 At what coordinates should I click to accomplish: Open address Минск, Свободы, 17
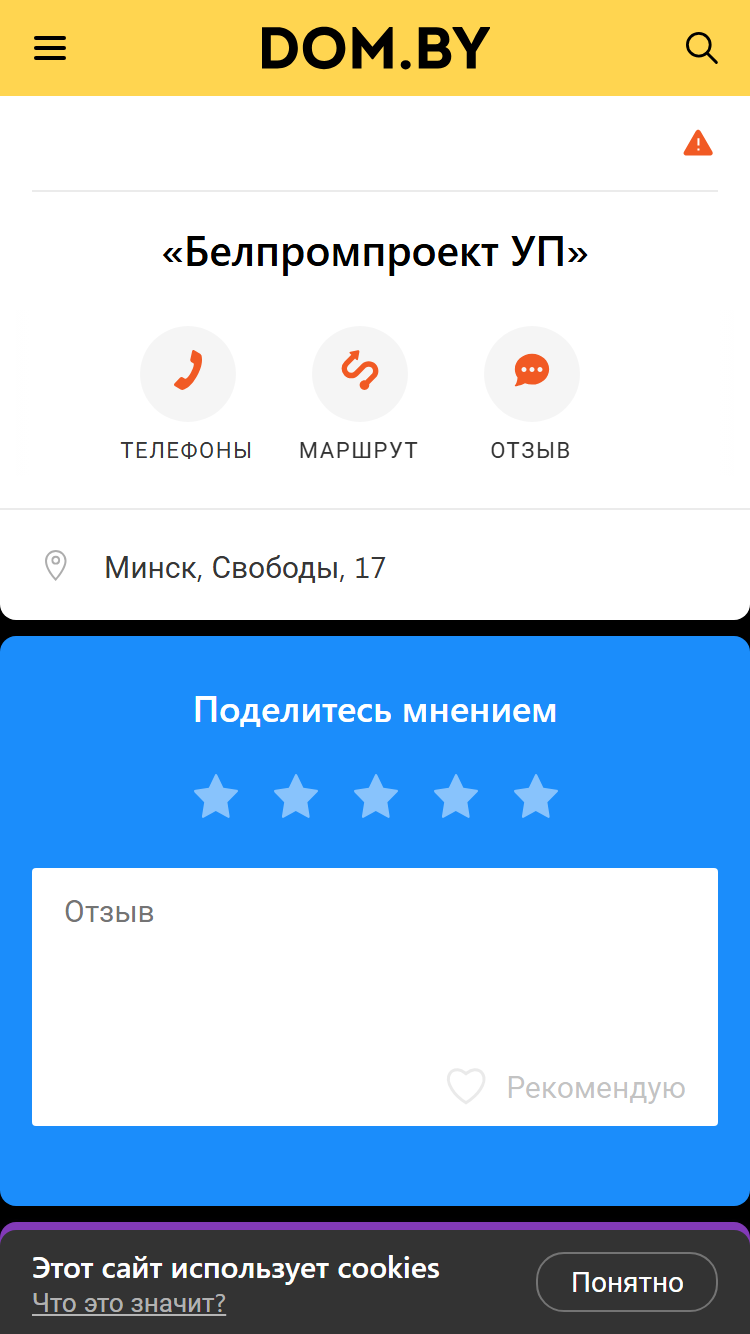point(375,568)
